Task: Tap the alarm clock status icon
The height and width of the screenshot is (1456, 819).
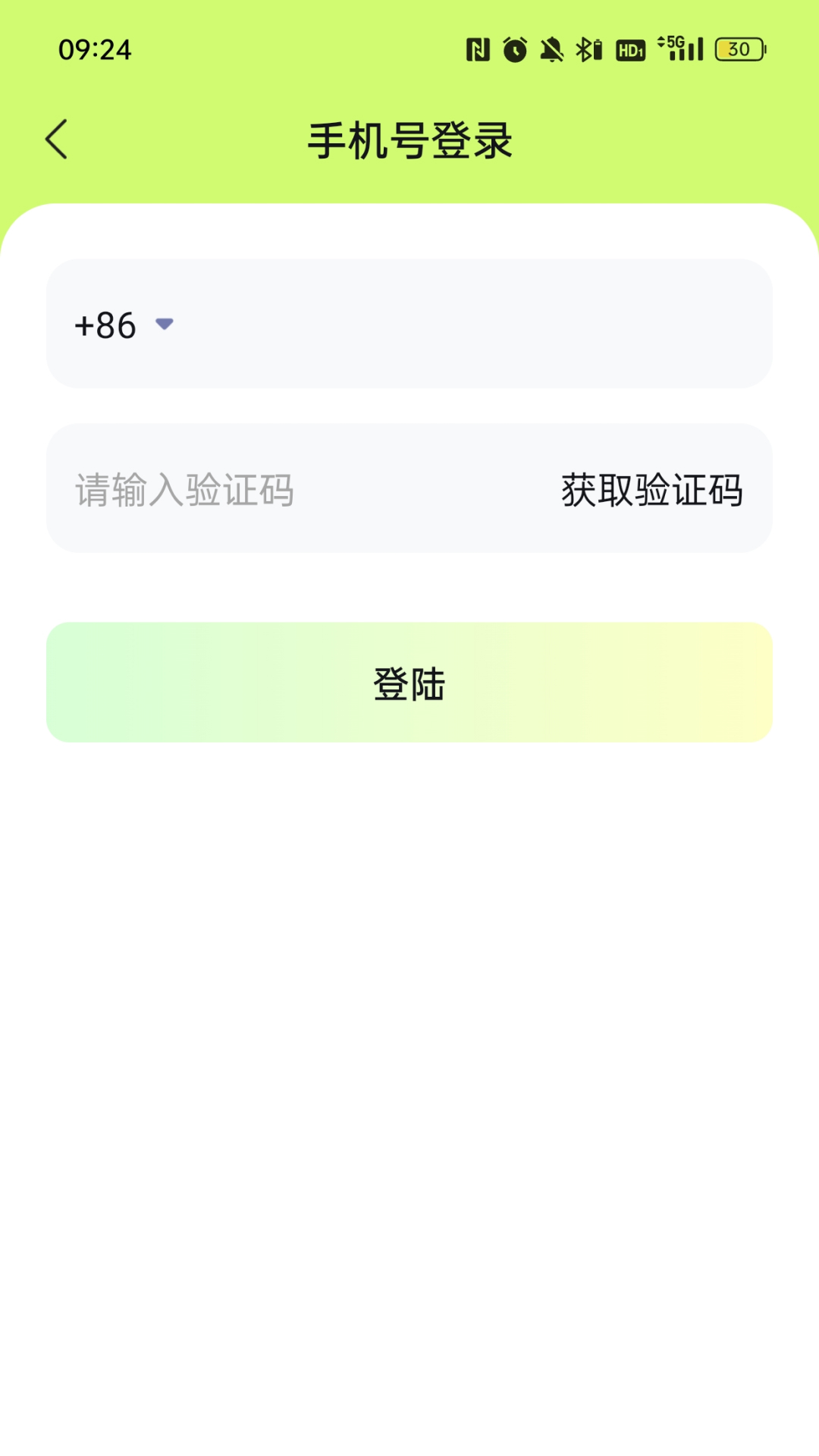Action: pos(515,49)
